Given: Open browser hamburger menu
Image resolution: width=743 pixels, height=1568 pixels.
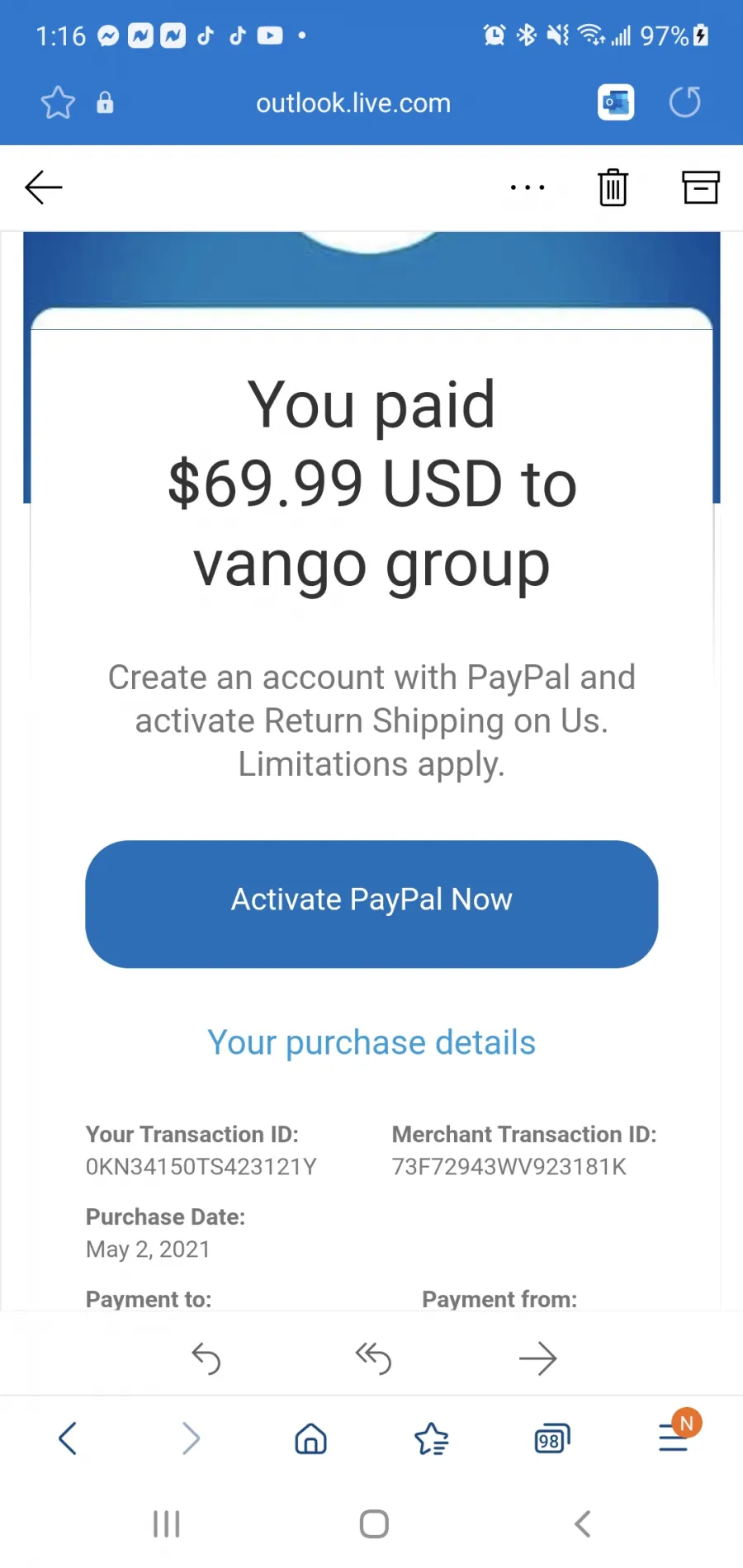Looking at the screenshot, I should point(674,1437).
